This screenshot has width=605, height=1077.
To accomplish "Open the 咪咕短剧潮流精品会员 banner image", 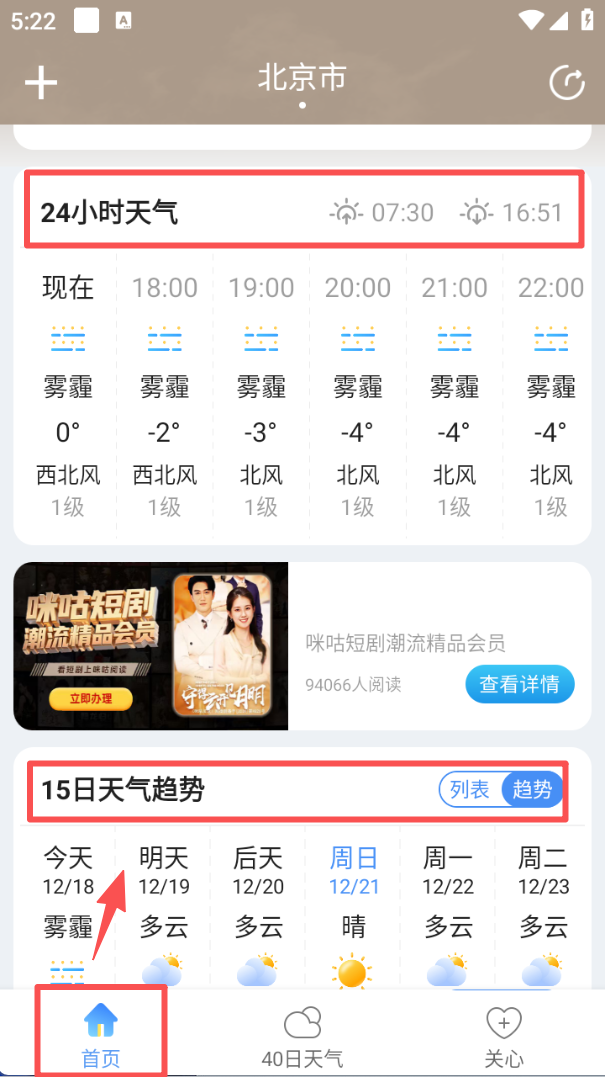I will click(x=151, y=646).
